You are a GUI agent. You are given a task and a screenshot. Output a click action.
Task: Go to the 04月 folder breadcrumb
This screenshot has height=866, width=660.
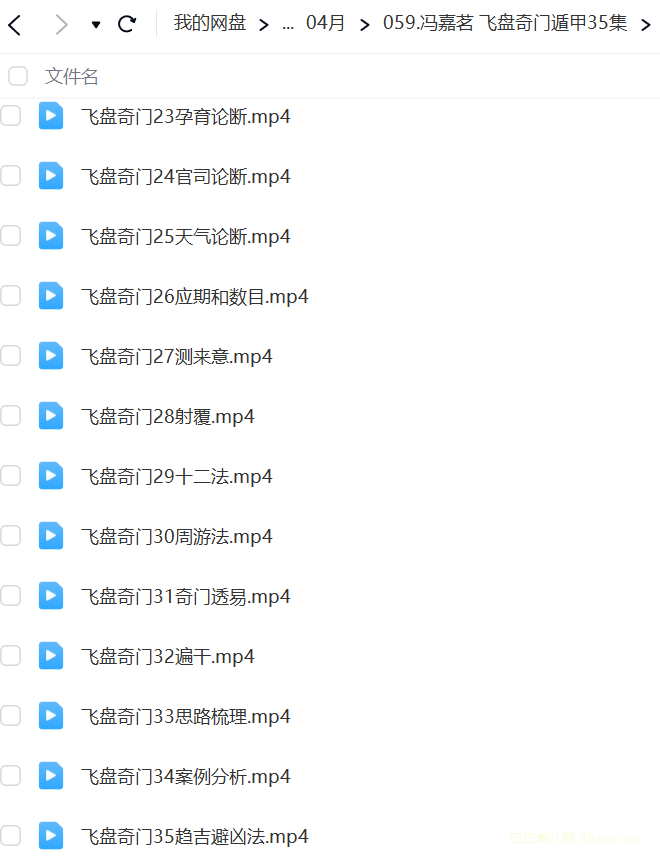coord(325,23)
